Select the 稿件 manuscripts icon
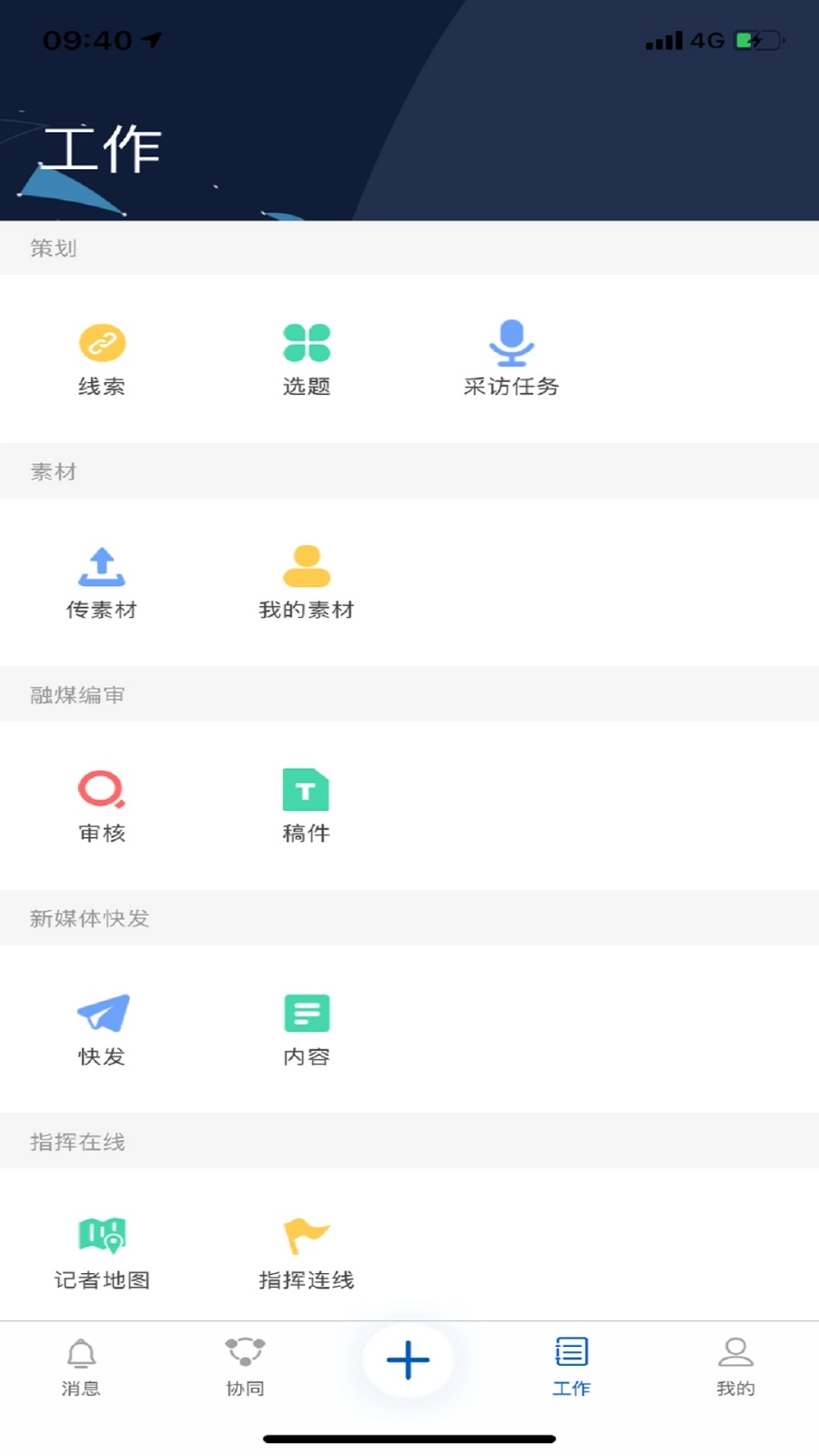The width and height of the screenshot is (819, 1456). (x=307, y=790)
